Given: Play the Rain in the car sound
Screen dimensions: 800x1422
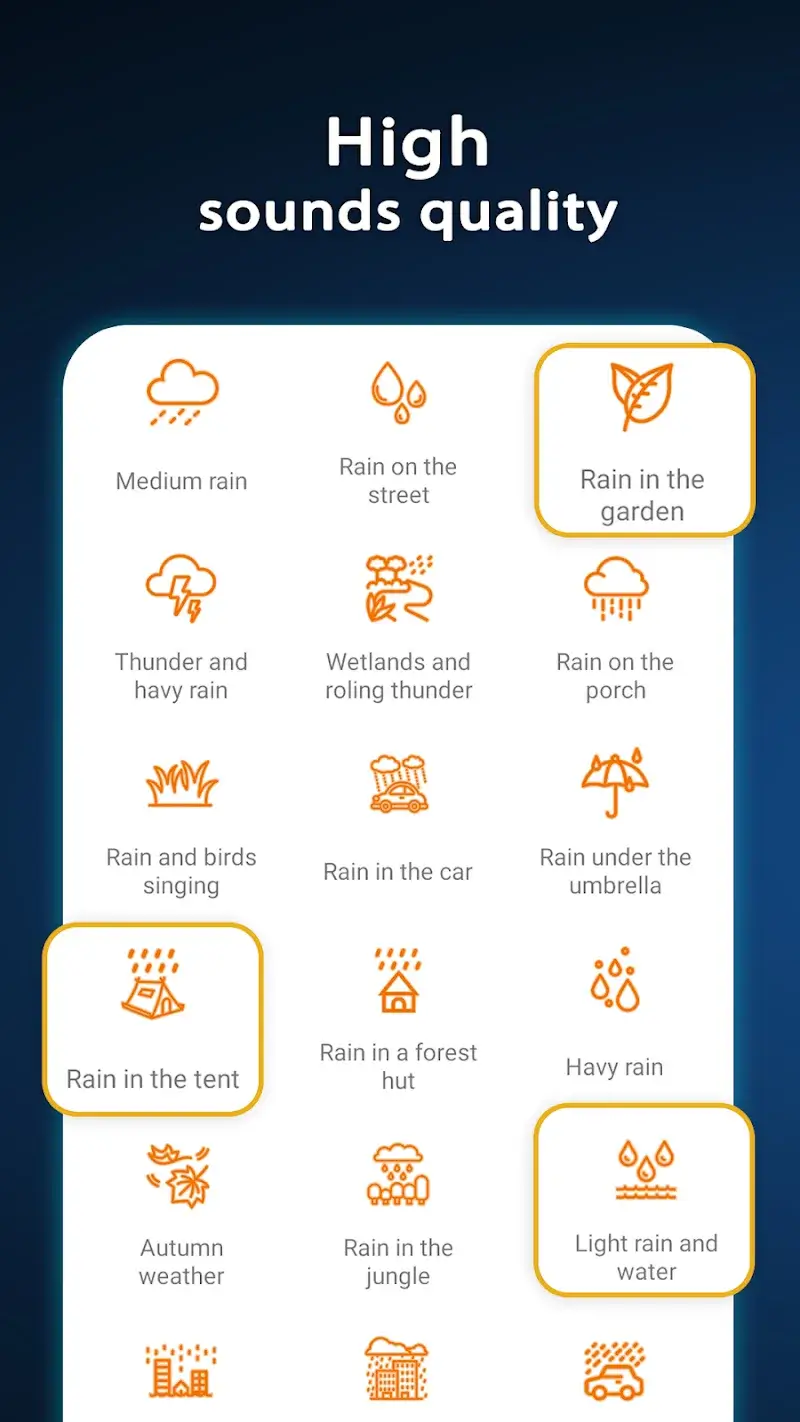Looking at the screenshot, I should (x=398, y=783).
